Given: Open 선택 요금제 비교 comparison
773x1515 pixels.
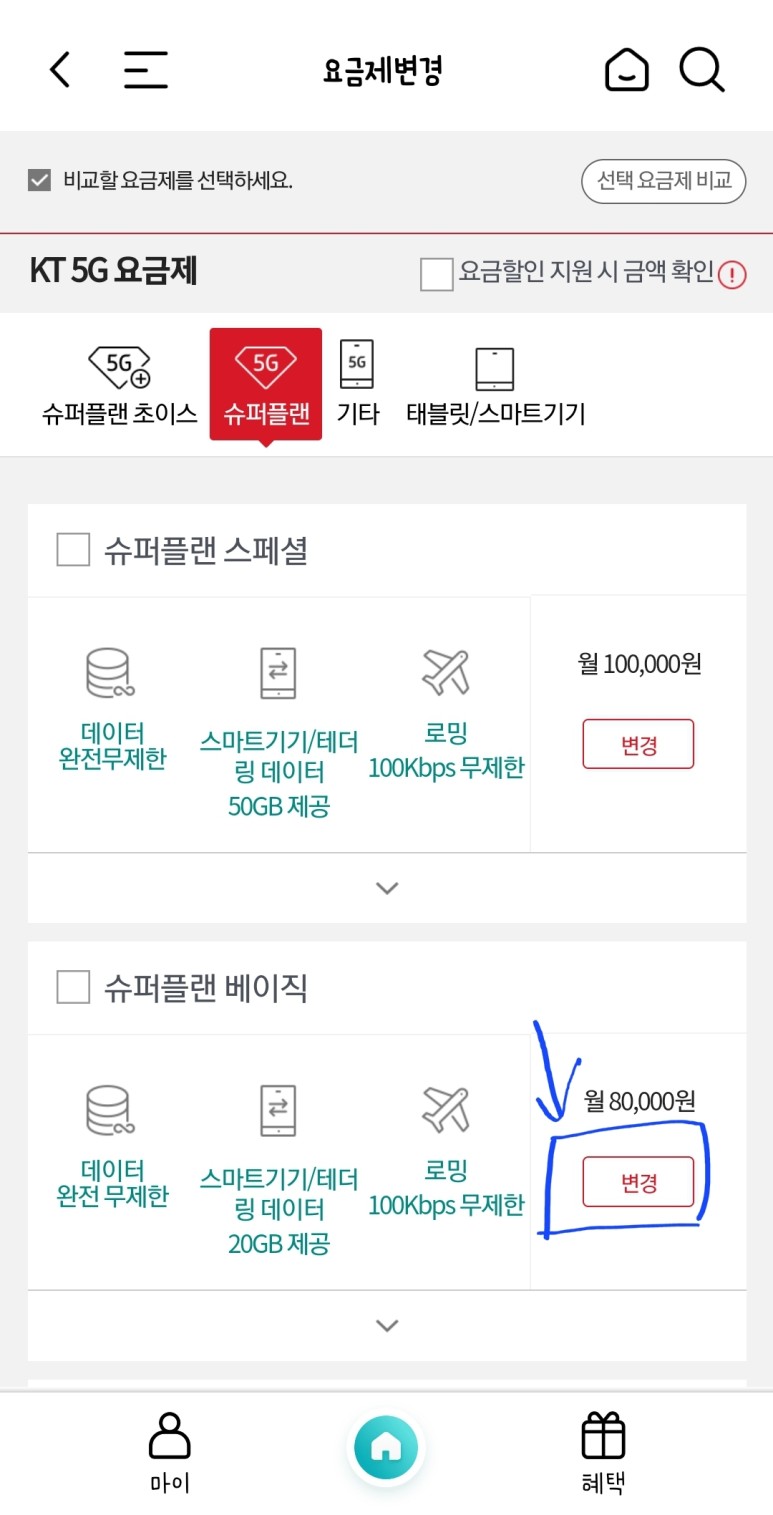Looking at the screenshot, I should (x=663, y=181).
